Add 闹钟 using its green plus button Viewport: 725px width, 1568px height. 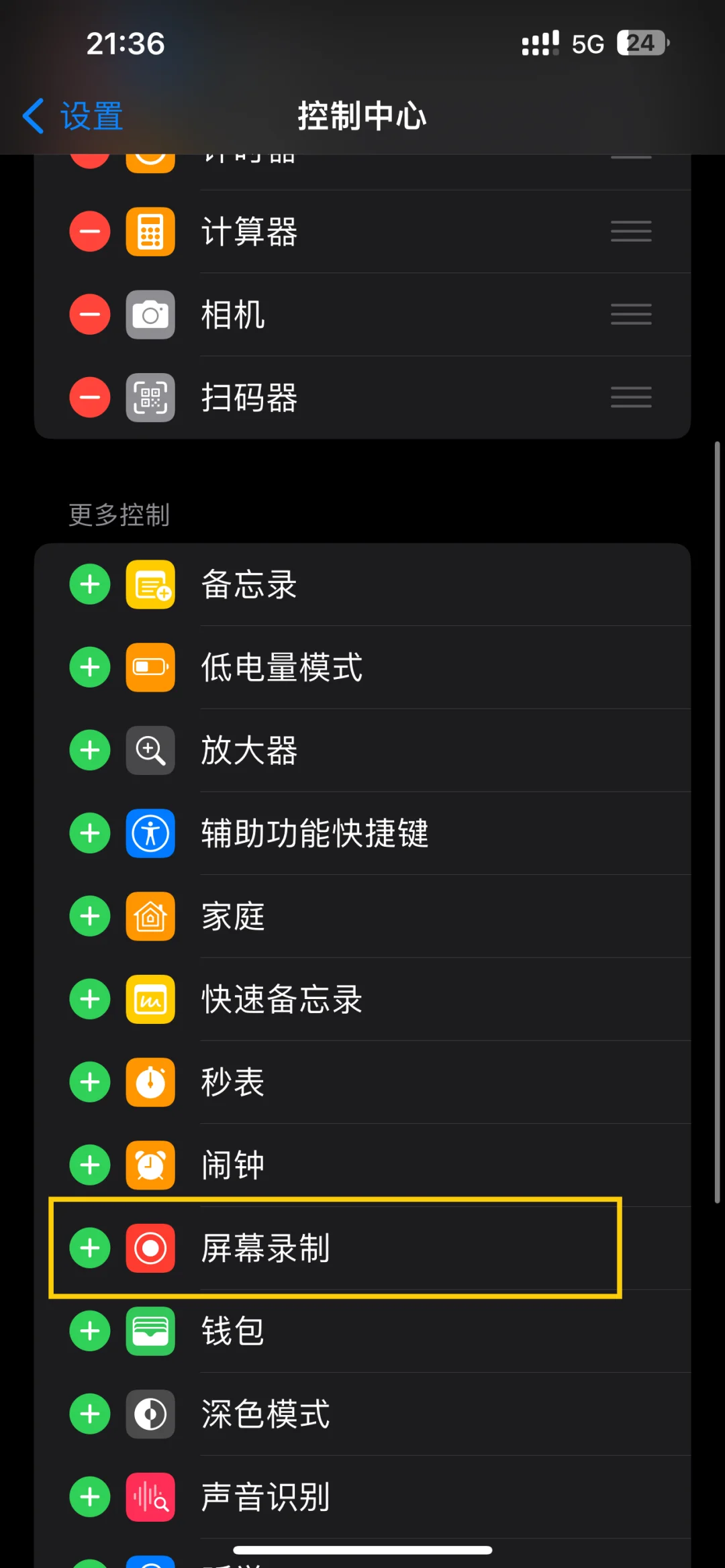[x=89, y=1165]
